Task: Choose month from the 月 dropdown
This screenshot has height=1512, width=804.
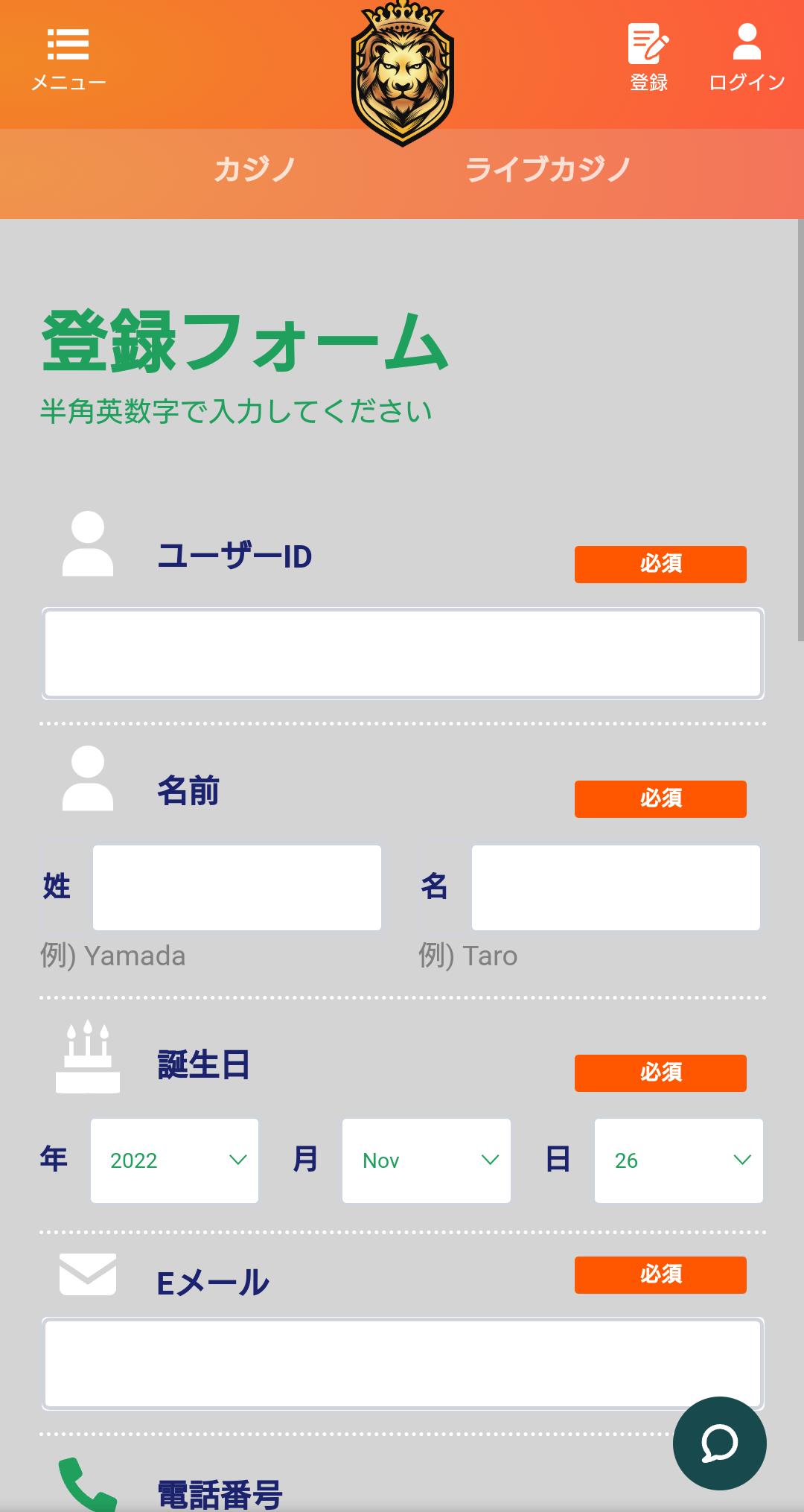Action: pos(427,1160)
